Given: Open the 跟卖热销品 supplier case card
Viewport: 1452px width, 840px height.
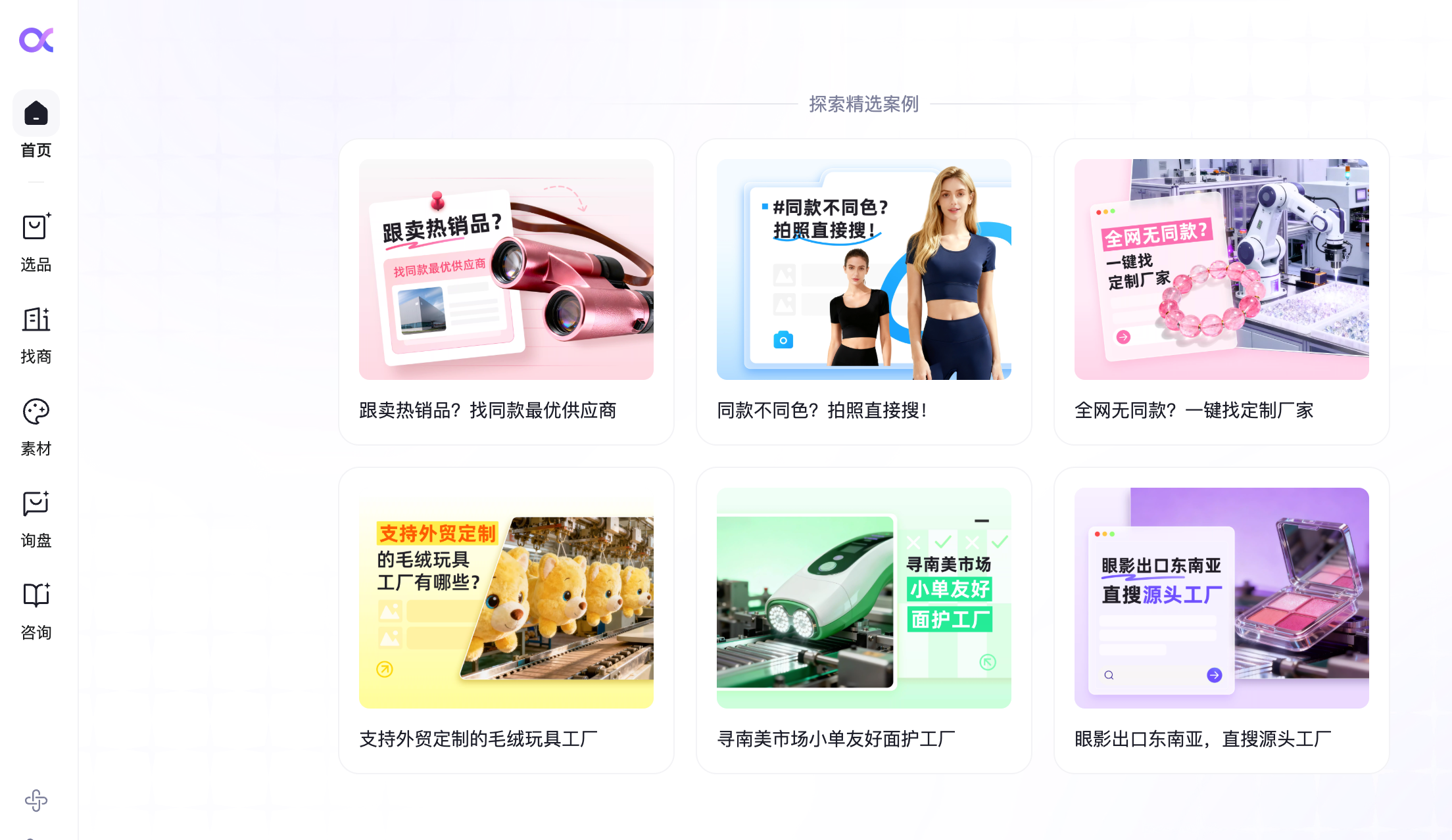Looking at the screenshot, I should tap(506, 291).
